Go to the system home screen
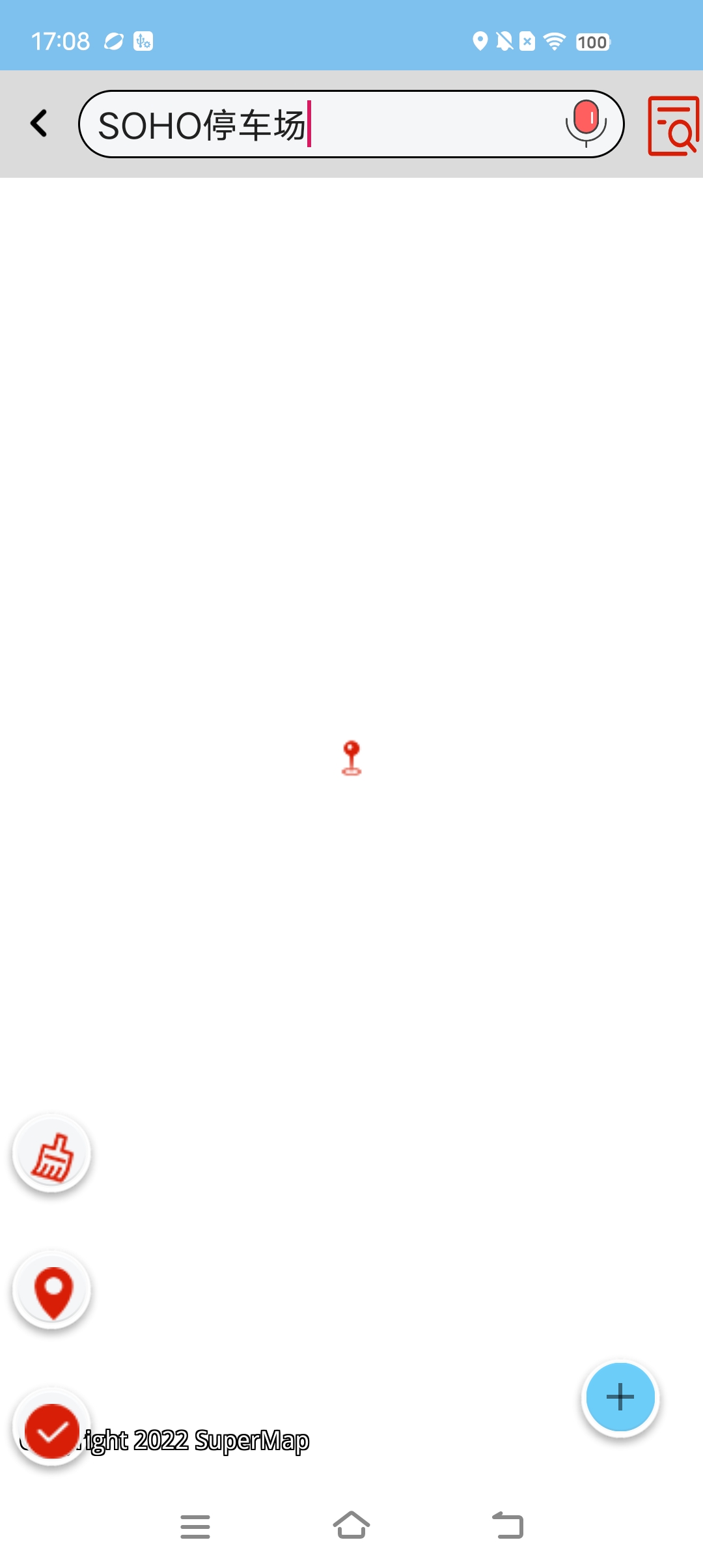 (351, 1525)
